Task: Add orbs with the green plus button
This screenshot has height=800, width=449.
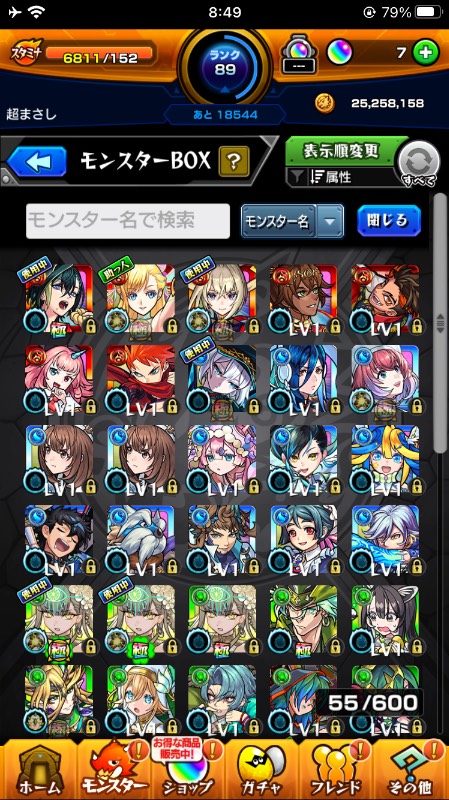Action: [x=426, y=54]
